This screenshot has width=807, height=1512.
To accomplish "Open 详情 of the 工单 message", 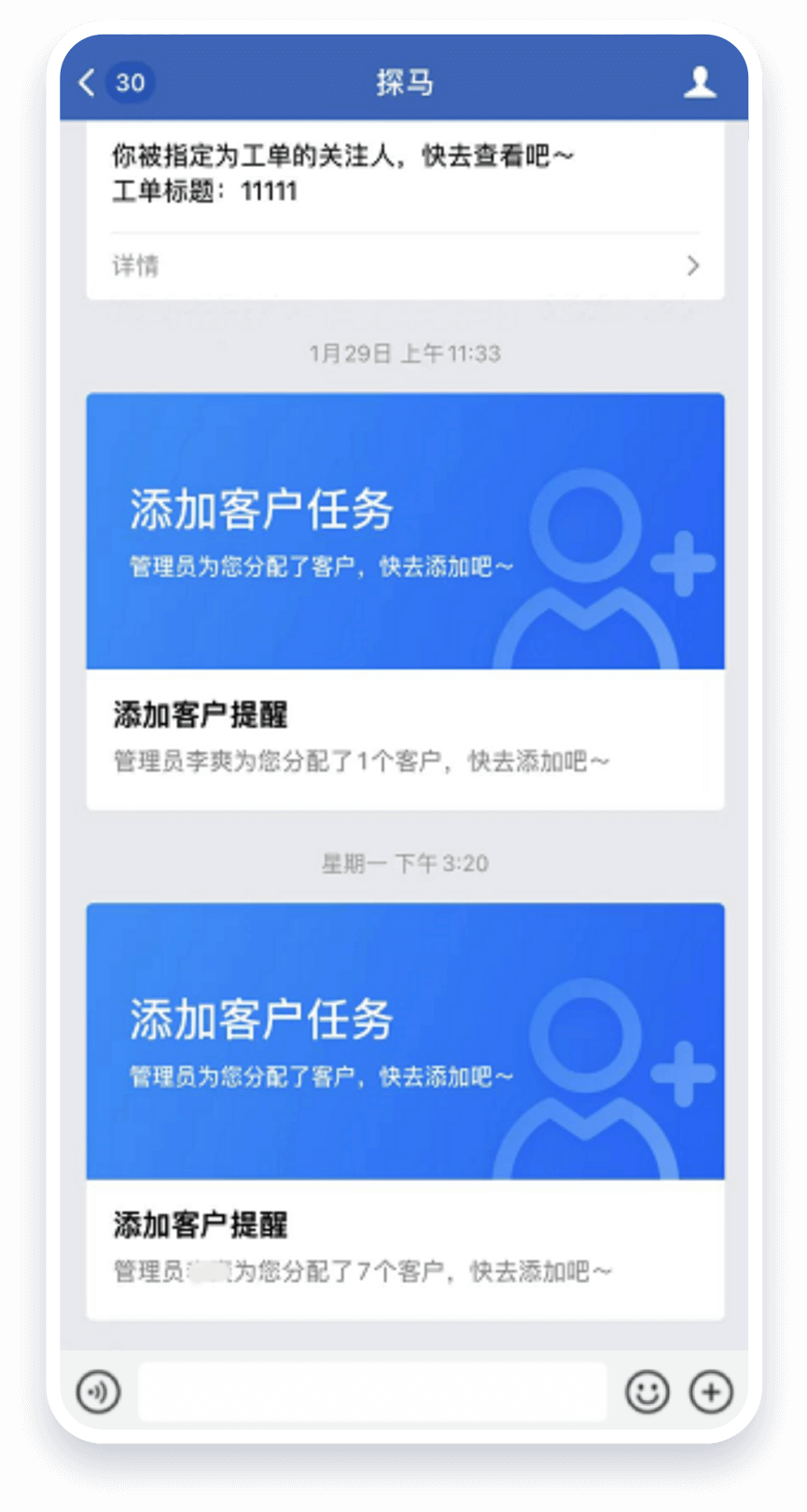I will [x=405, y=266].
